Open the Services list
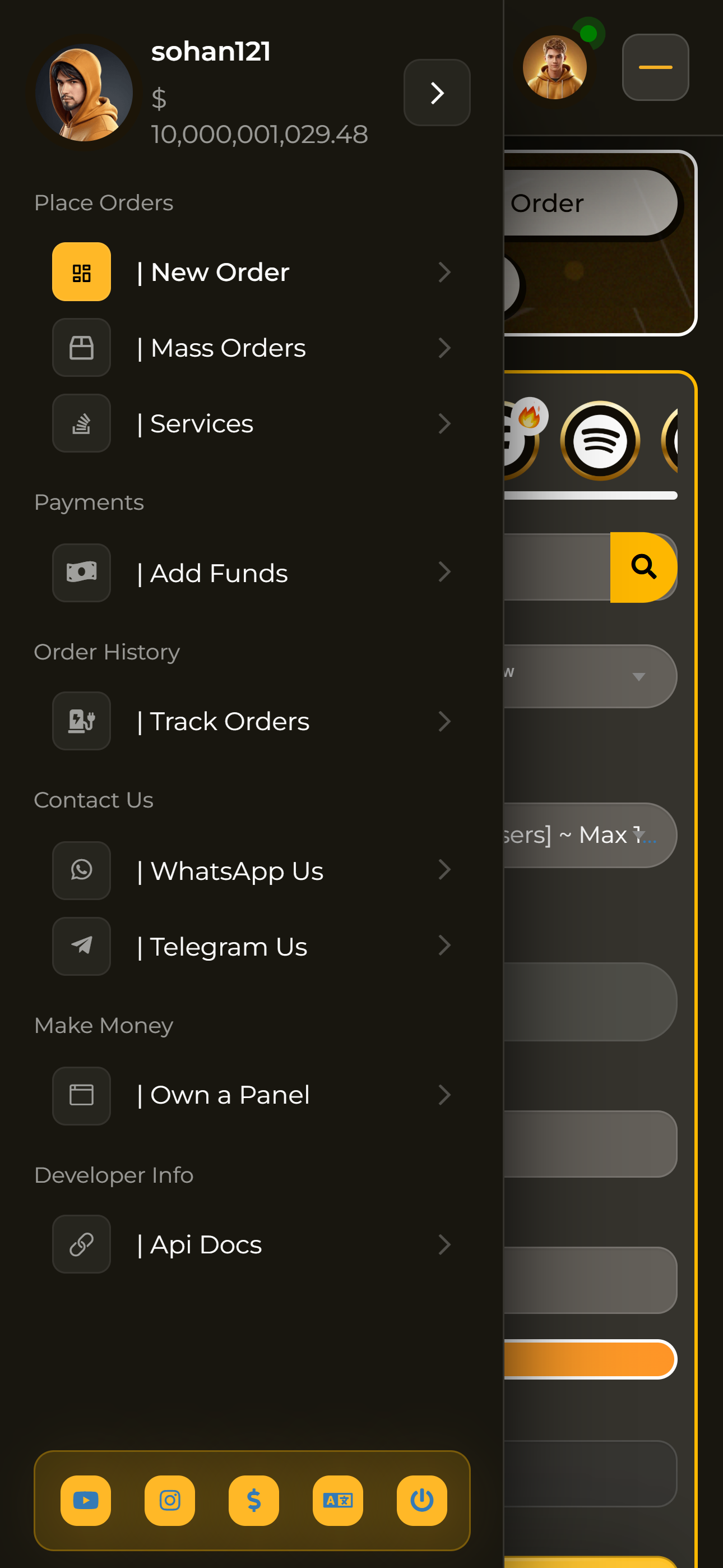723x1568 pixels. pyautogui.click(x=251, y=423)
